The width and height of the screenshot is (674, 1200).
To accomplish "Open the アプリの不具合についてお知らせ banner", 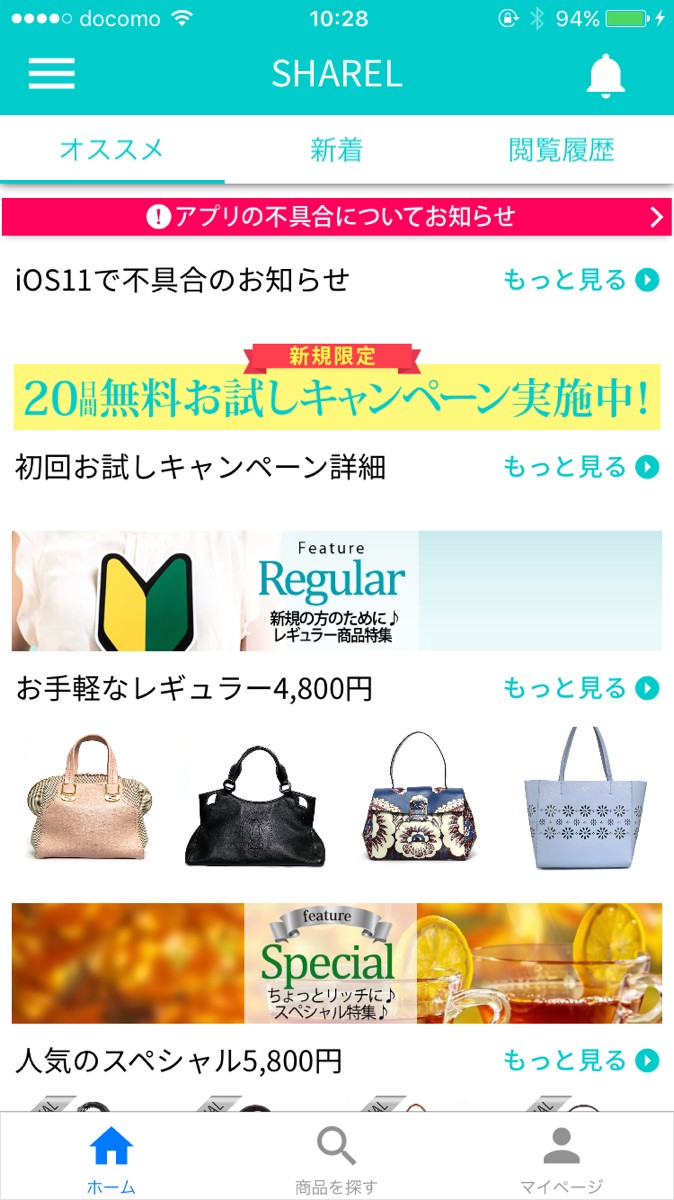I will coord(336,216).
